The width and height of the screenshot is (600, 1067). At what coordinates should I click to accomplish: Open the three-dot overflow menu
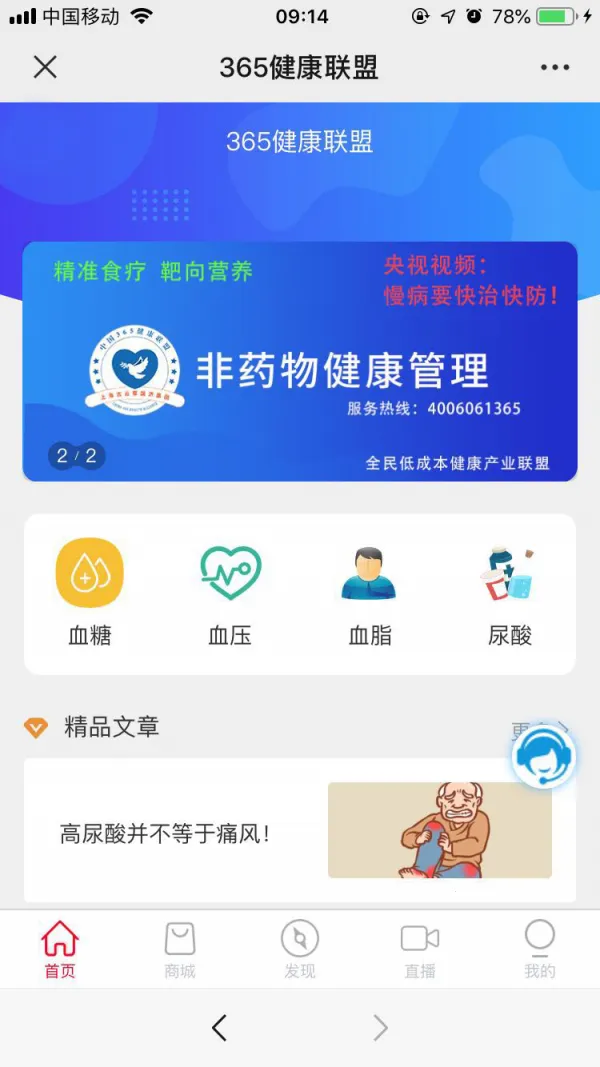(x=555, y=67)
